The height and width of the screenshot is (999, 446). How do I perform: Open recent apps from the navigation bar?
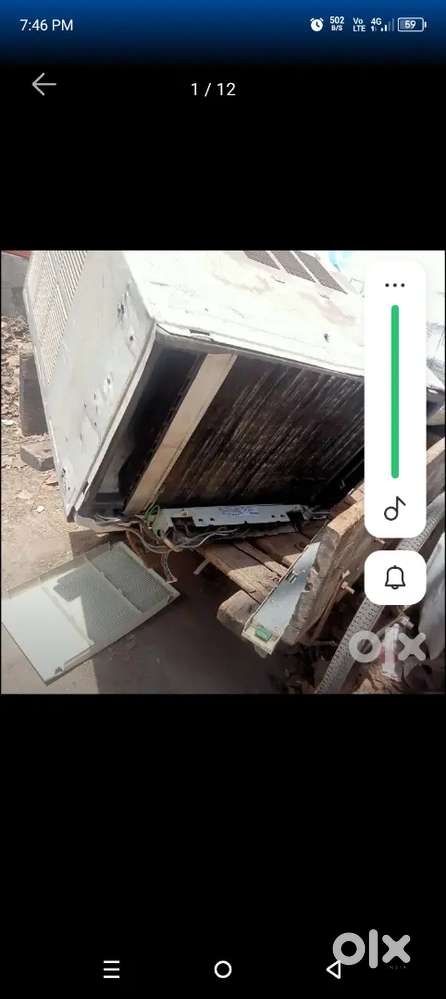[112, 970]
